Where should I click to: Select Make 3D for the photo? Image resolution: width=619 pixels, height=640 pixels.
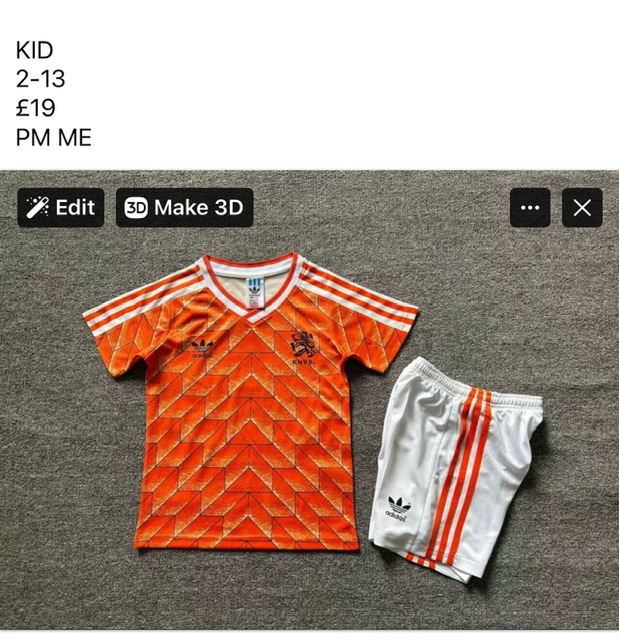(184, 208)
